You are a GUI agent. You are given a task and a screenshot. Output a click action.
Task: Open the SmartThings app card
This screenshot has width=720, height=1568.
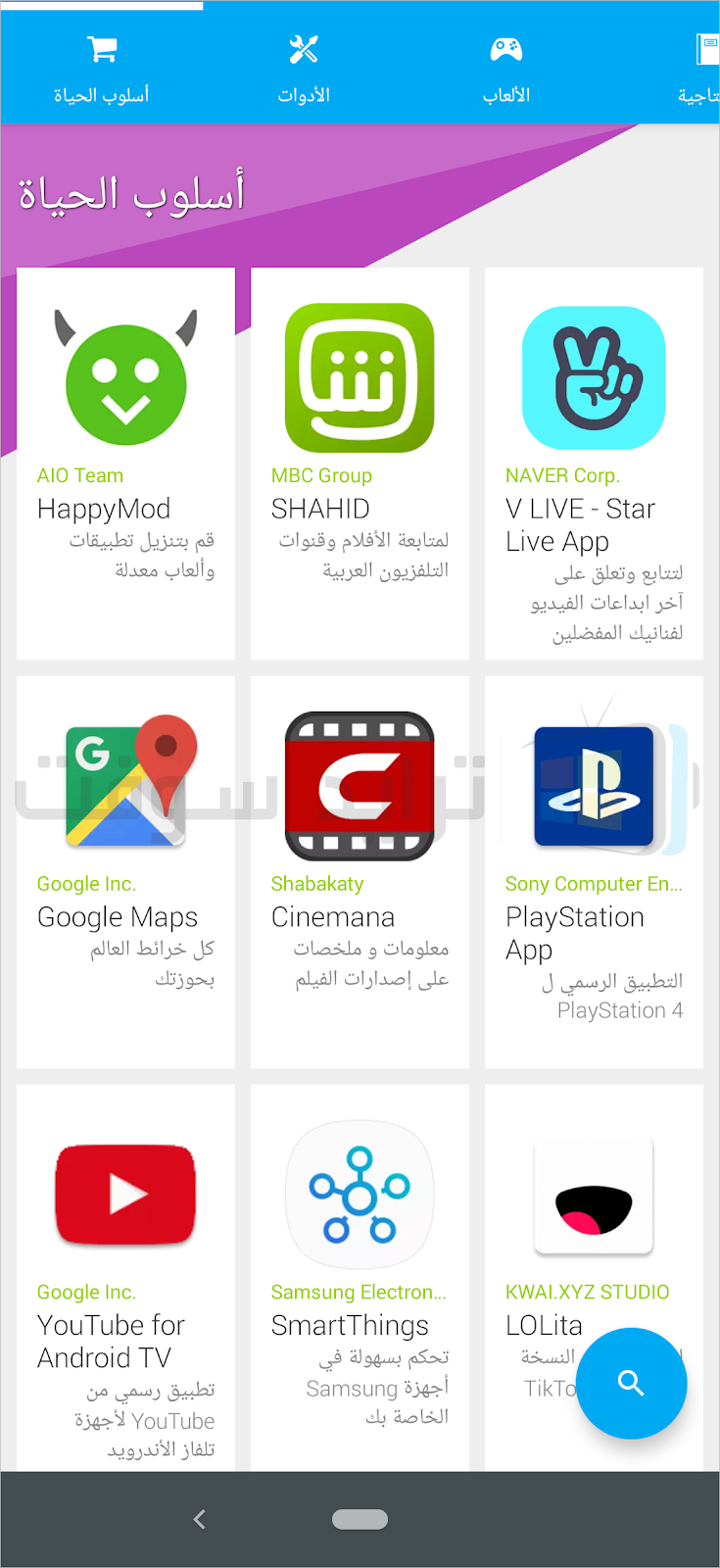[x=360, y=1274]
